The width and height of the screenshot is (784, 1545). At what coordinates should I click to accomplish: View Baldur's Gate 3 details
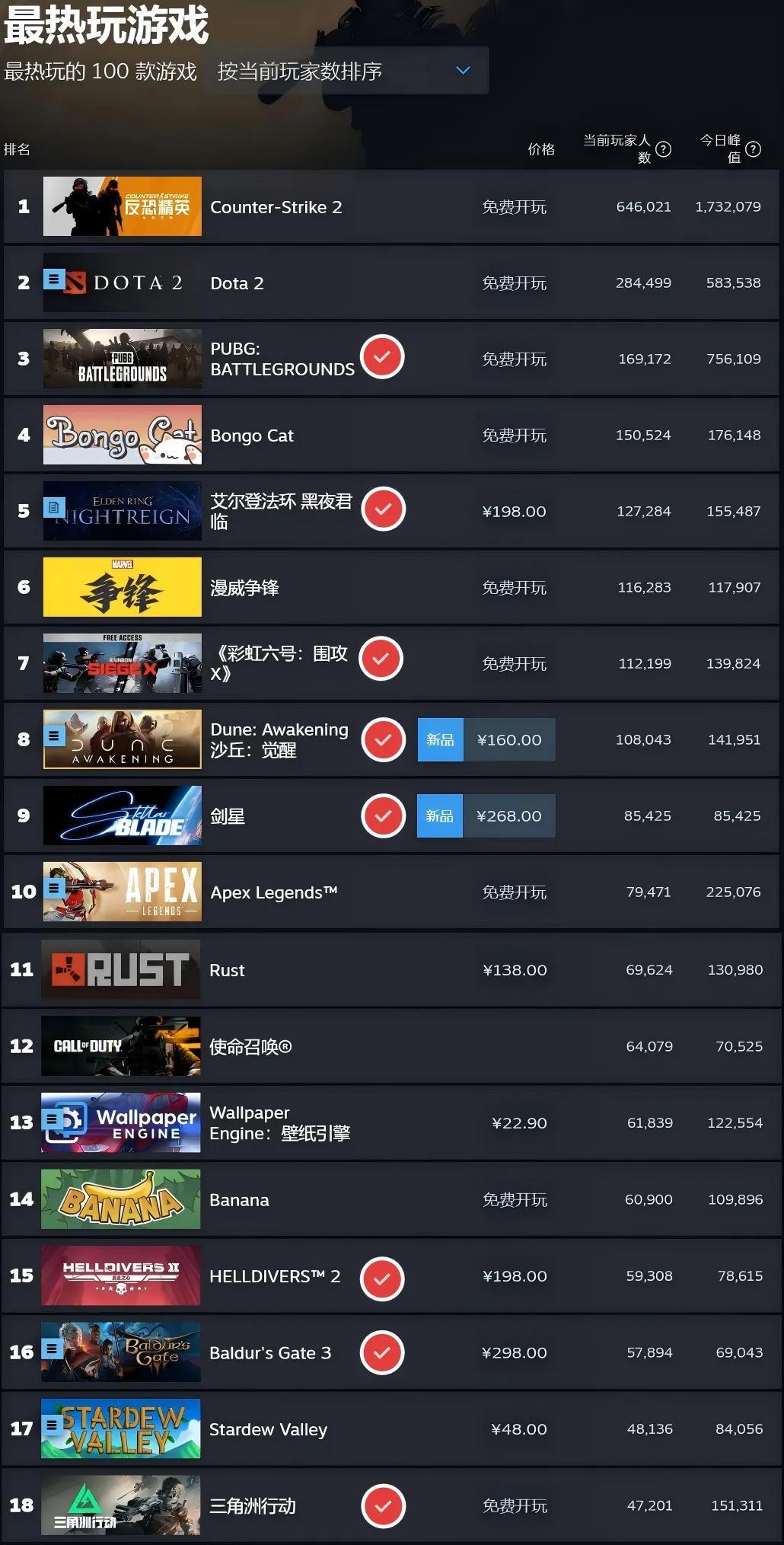tap(270, 1353)
